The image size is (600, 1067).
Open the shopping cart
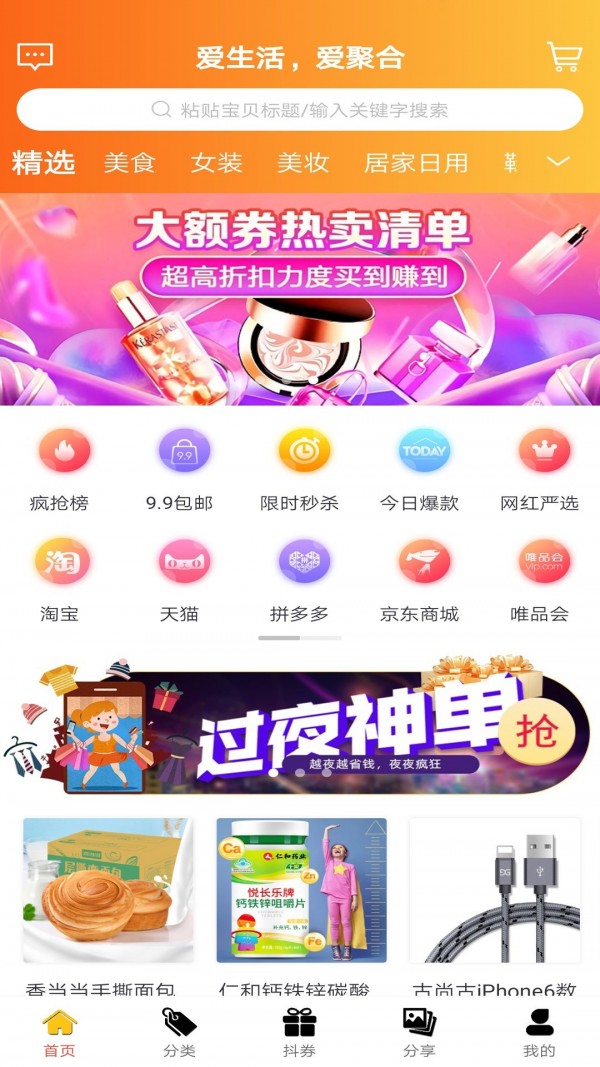[564, 56]
